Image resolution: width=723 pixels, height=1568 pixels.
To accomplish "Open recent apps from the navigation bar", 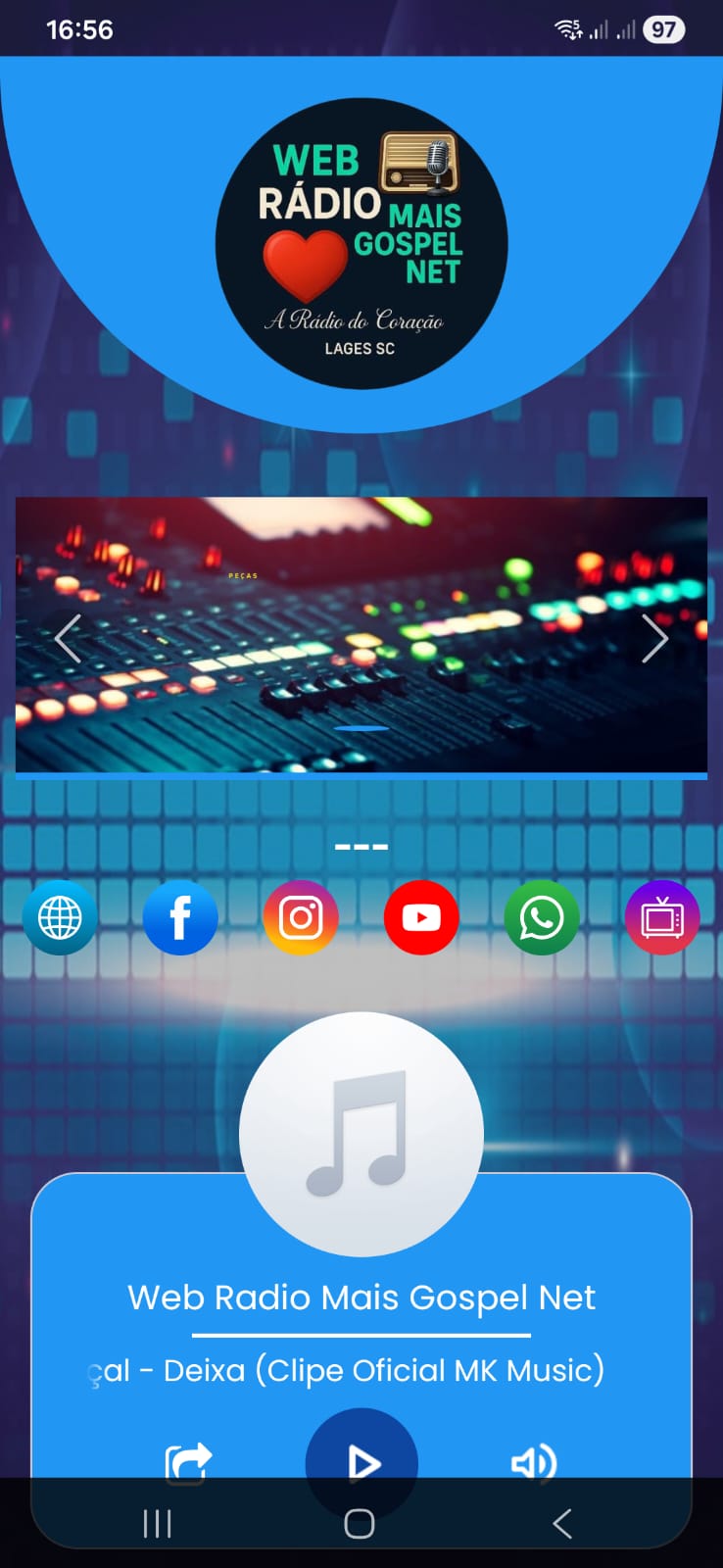I will coord(157,1524).
